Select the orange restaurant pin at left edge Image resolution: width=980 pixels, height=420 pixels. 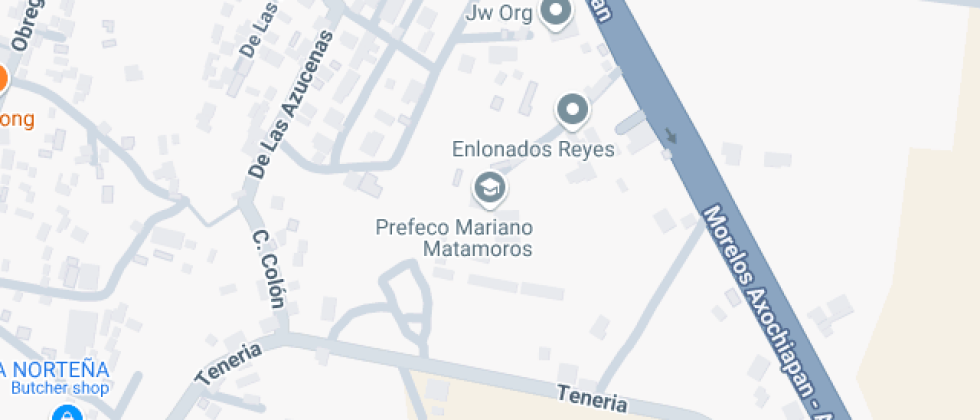tap(2, 79)
